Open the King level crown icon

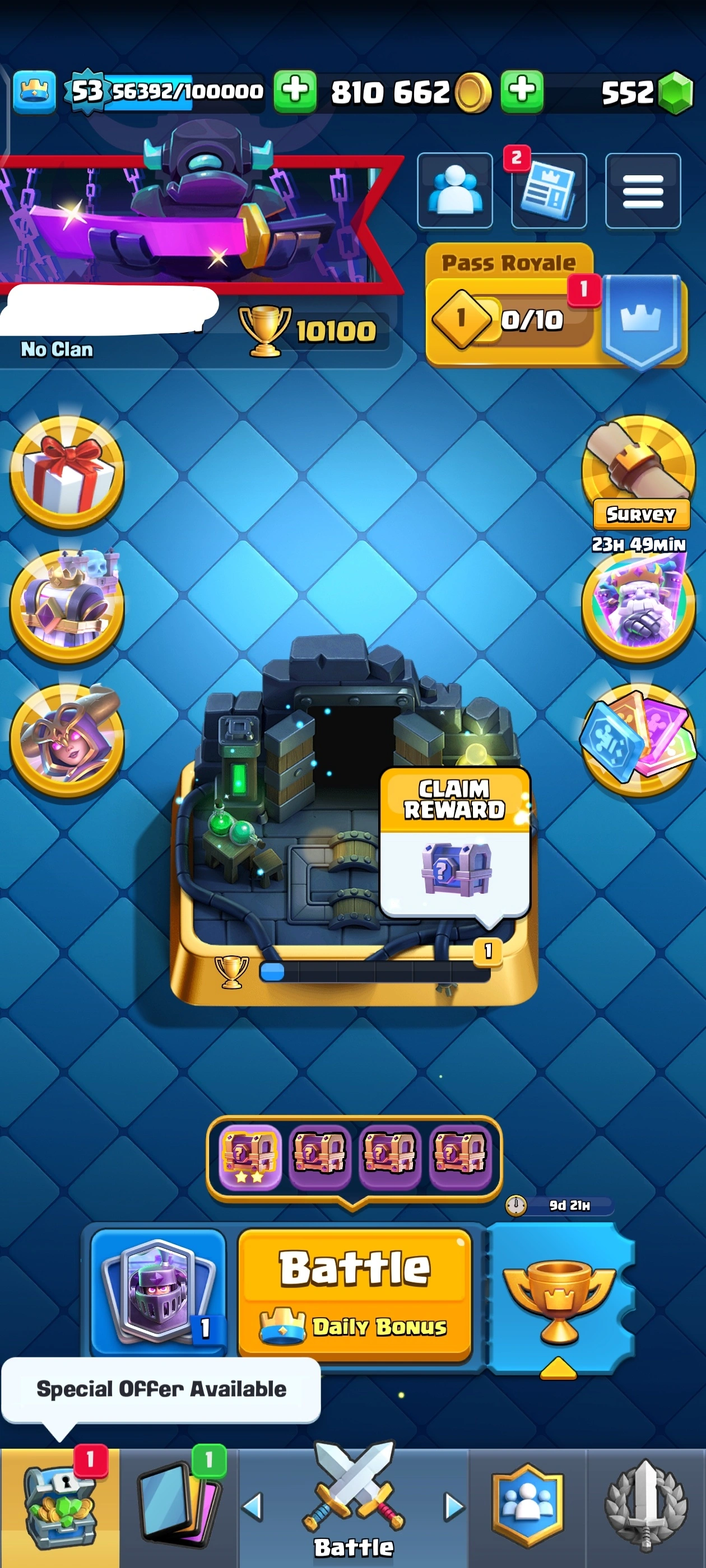click(34, 91)
